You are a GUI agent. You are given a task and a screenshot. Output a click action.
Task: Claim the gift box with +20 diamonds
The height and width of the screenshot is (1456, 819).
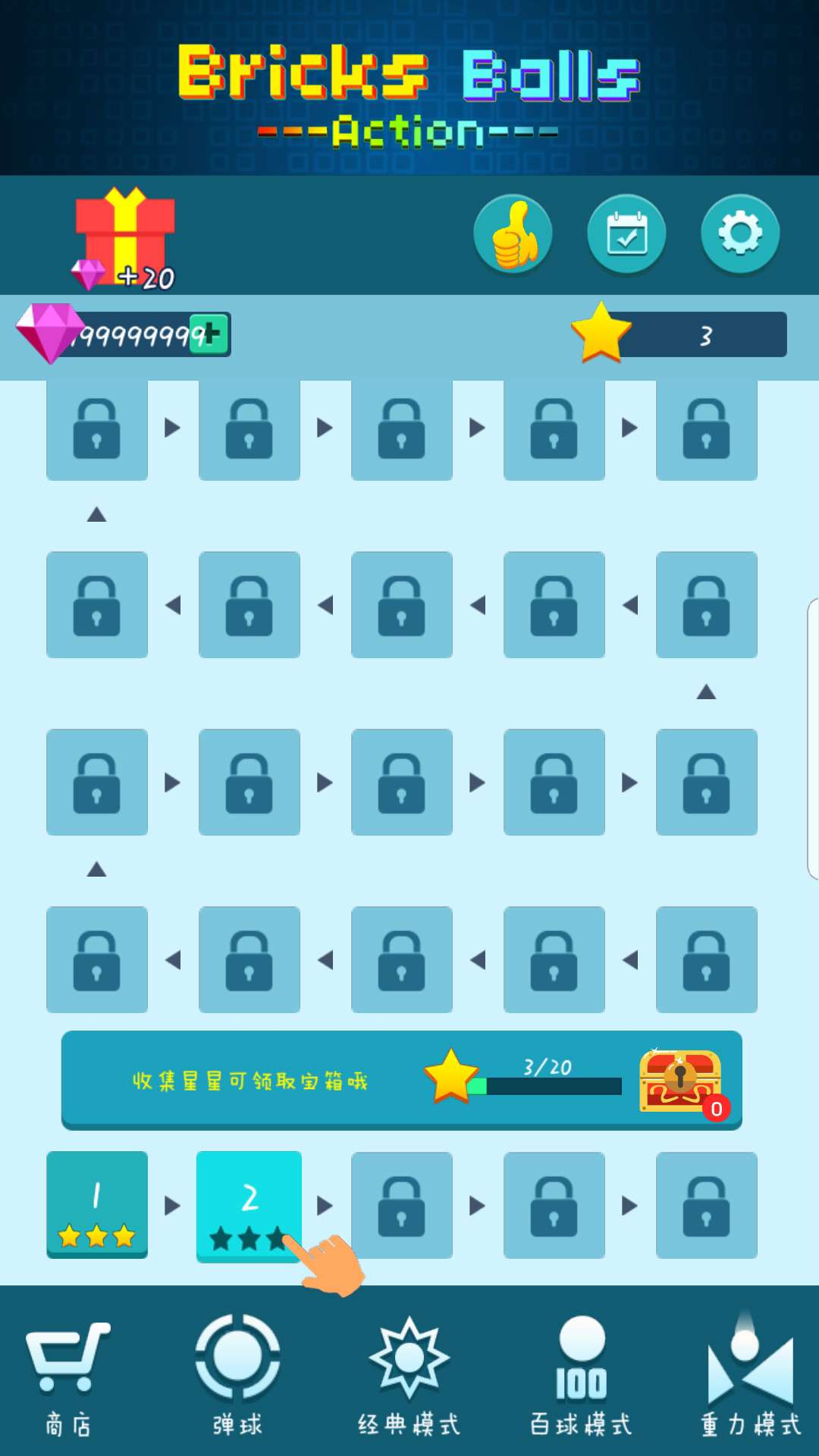click(125, 235)
